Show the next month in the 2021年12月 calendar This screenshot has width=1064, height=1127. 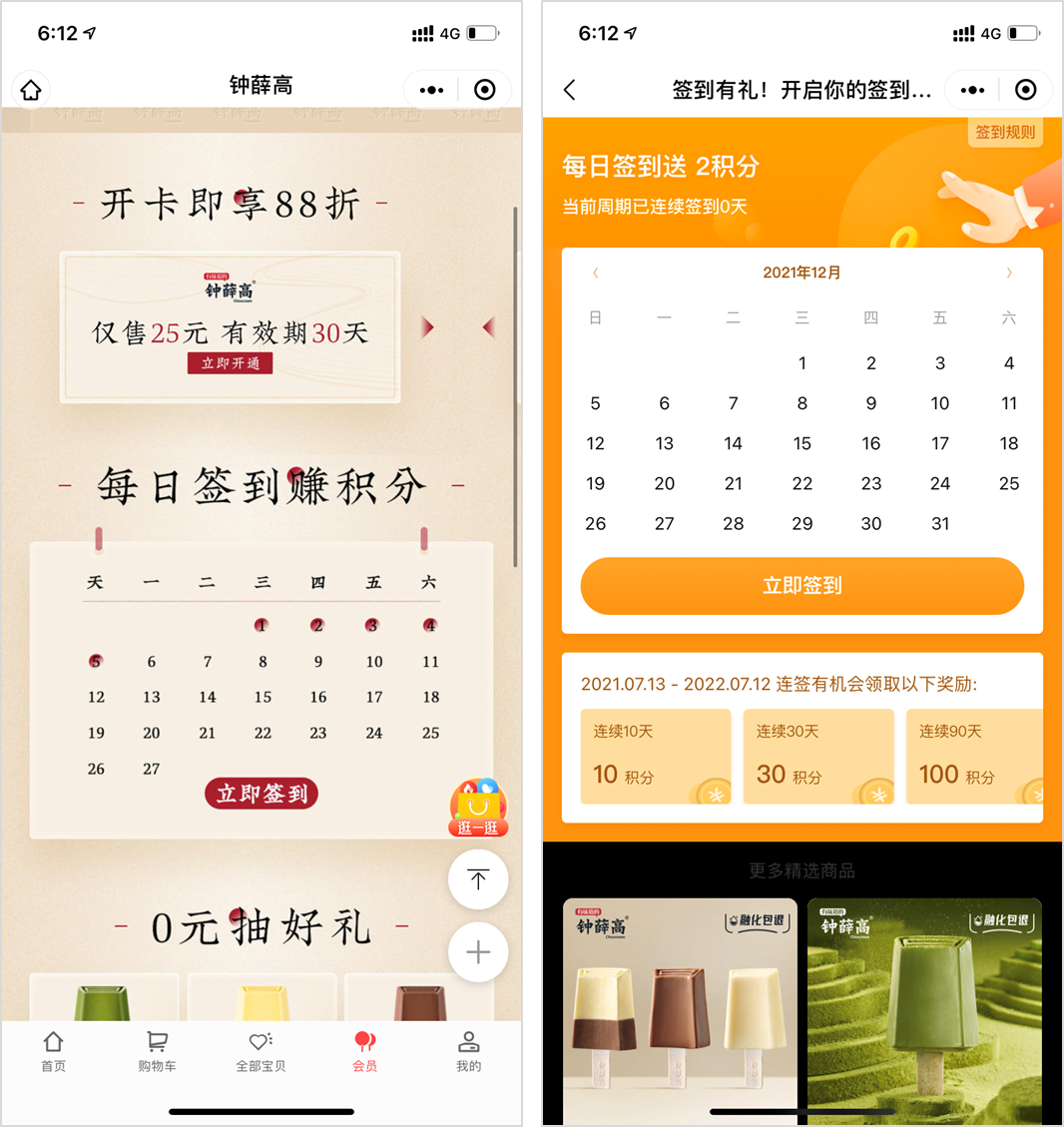click(x=1008, y=273)
